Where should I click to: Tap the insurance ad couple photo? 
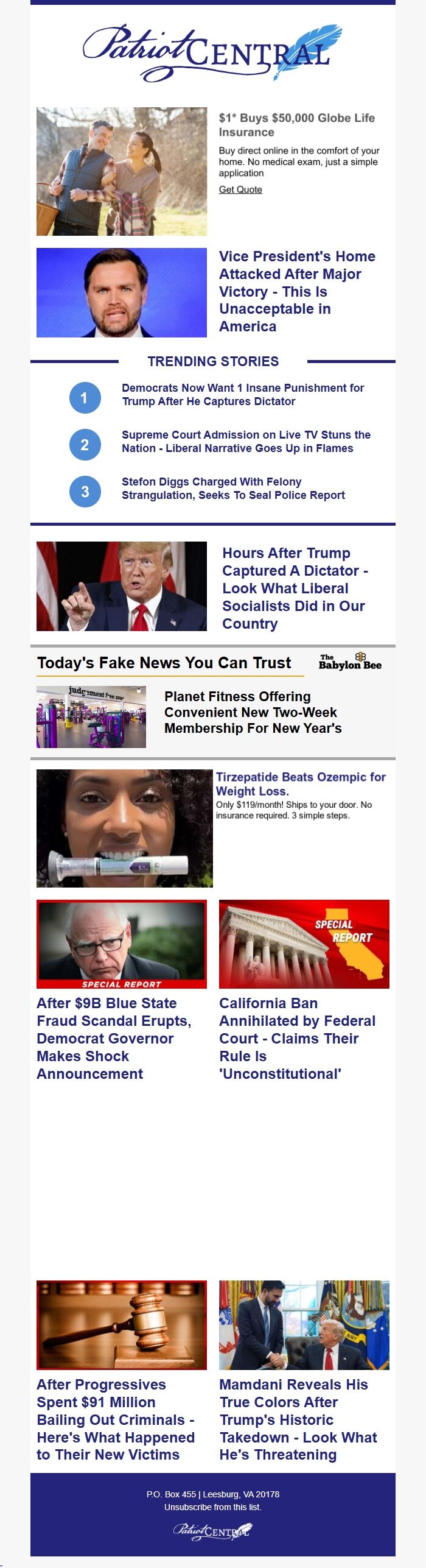coord(122,171)
